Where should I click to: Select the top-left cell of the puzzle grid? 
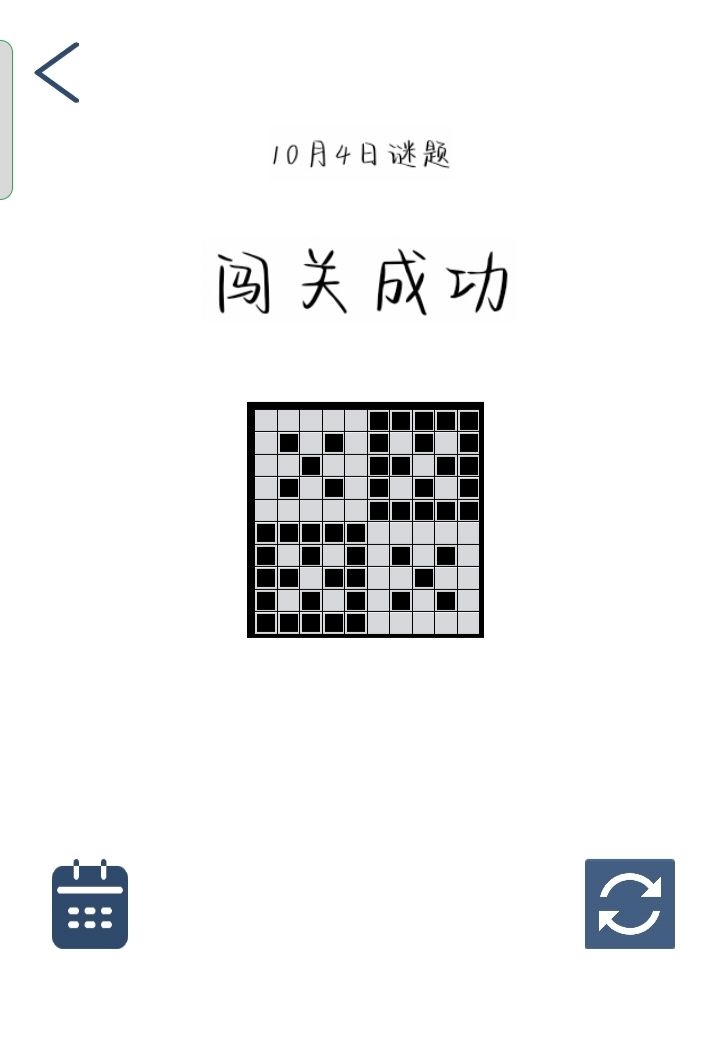pos(266,418)
